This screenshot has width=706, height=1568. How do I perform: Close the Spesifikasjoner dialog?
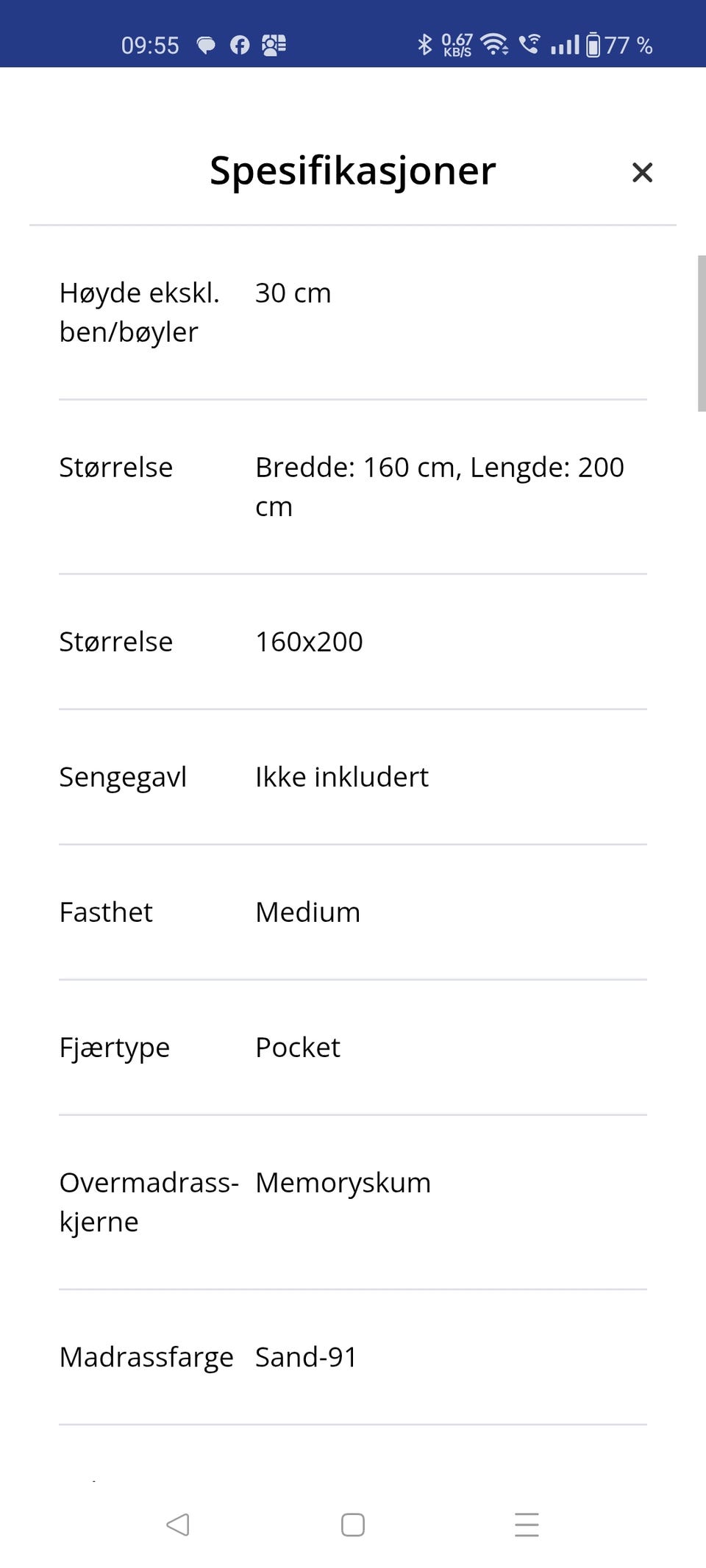[x=642, y=172]
